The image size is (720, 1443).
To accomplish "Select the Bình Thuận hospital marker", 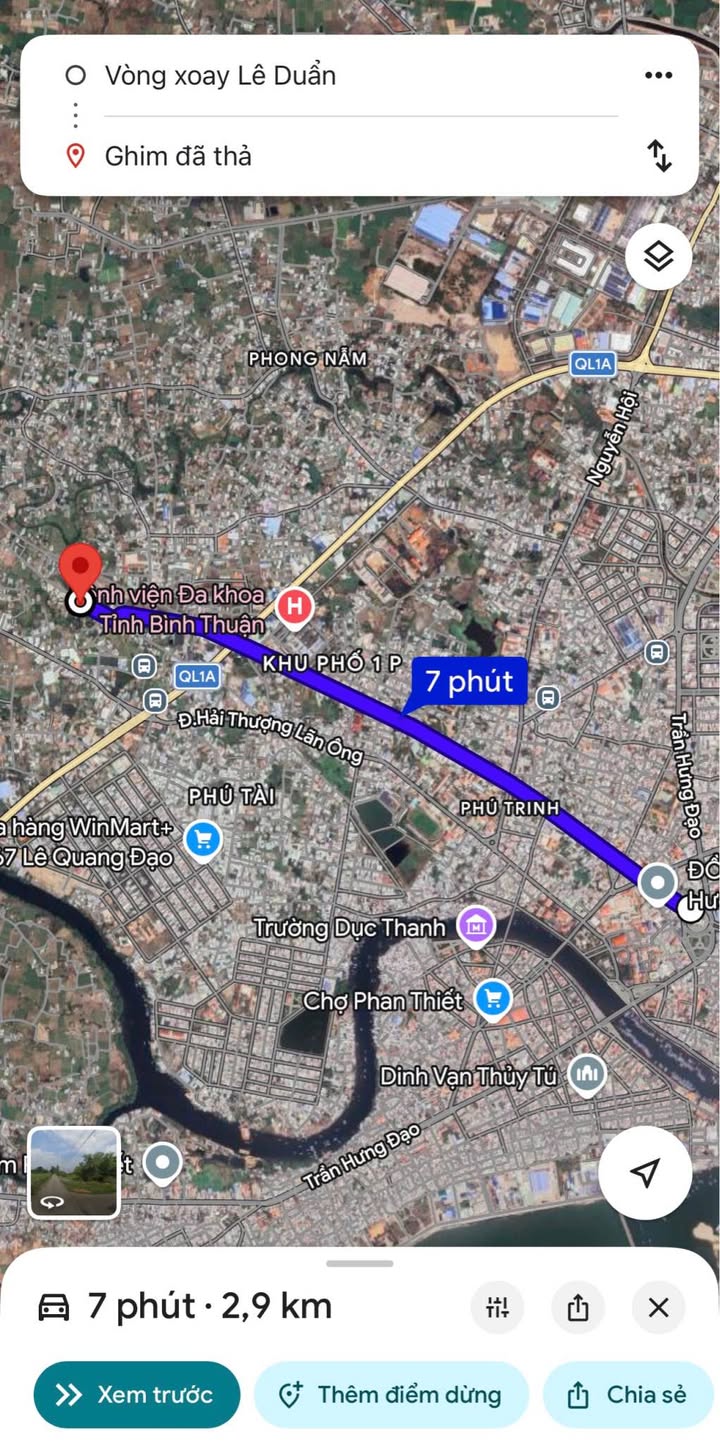I will coord(294,607).
